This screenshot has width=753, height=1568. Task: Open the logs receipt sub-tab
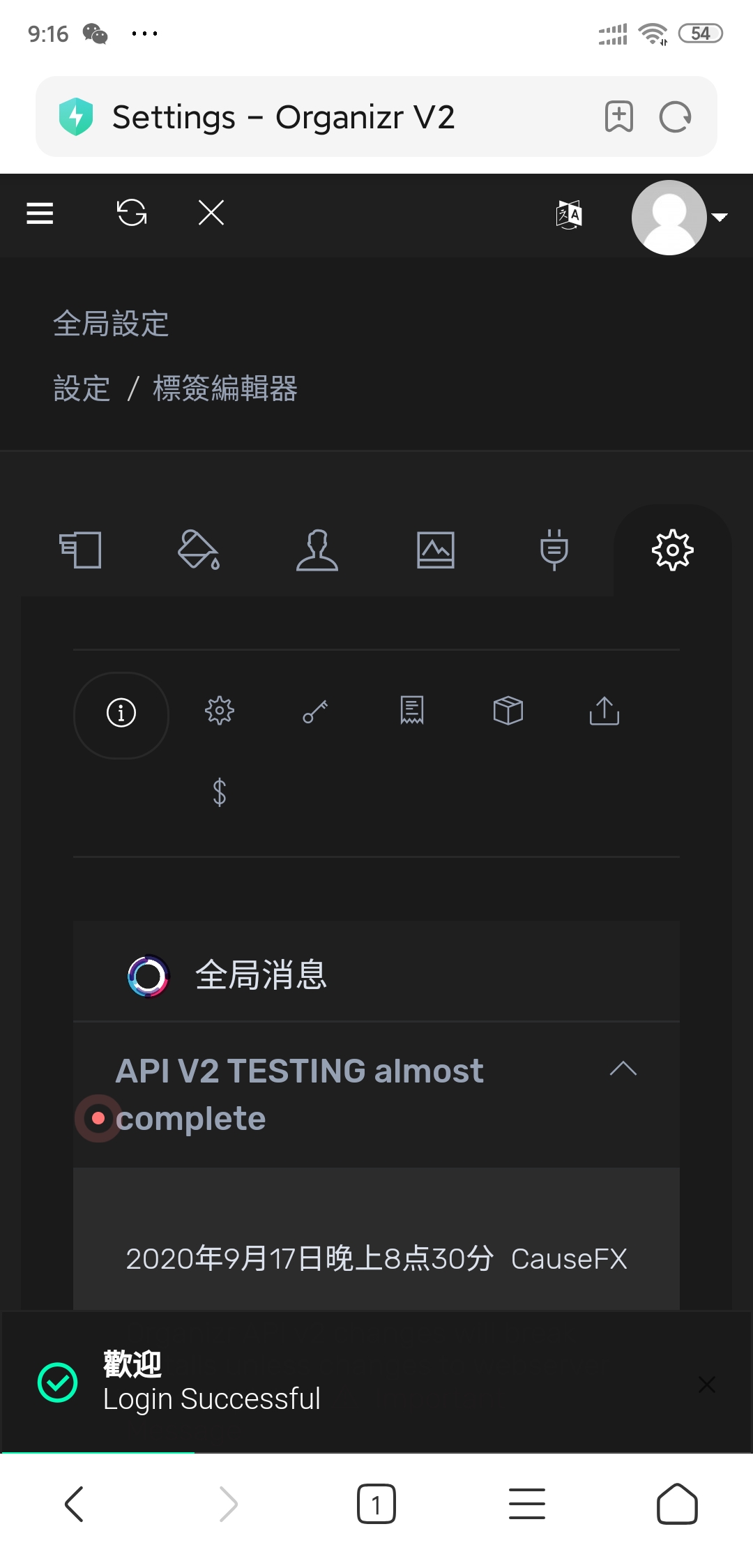(x=411, y=711)
